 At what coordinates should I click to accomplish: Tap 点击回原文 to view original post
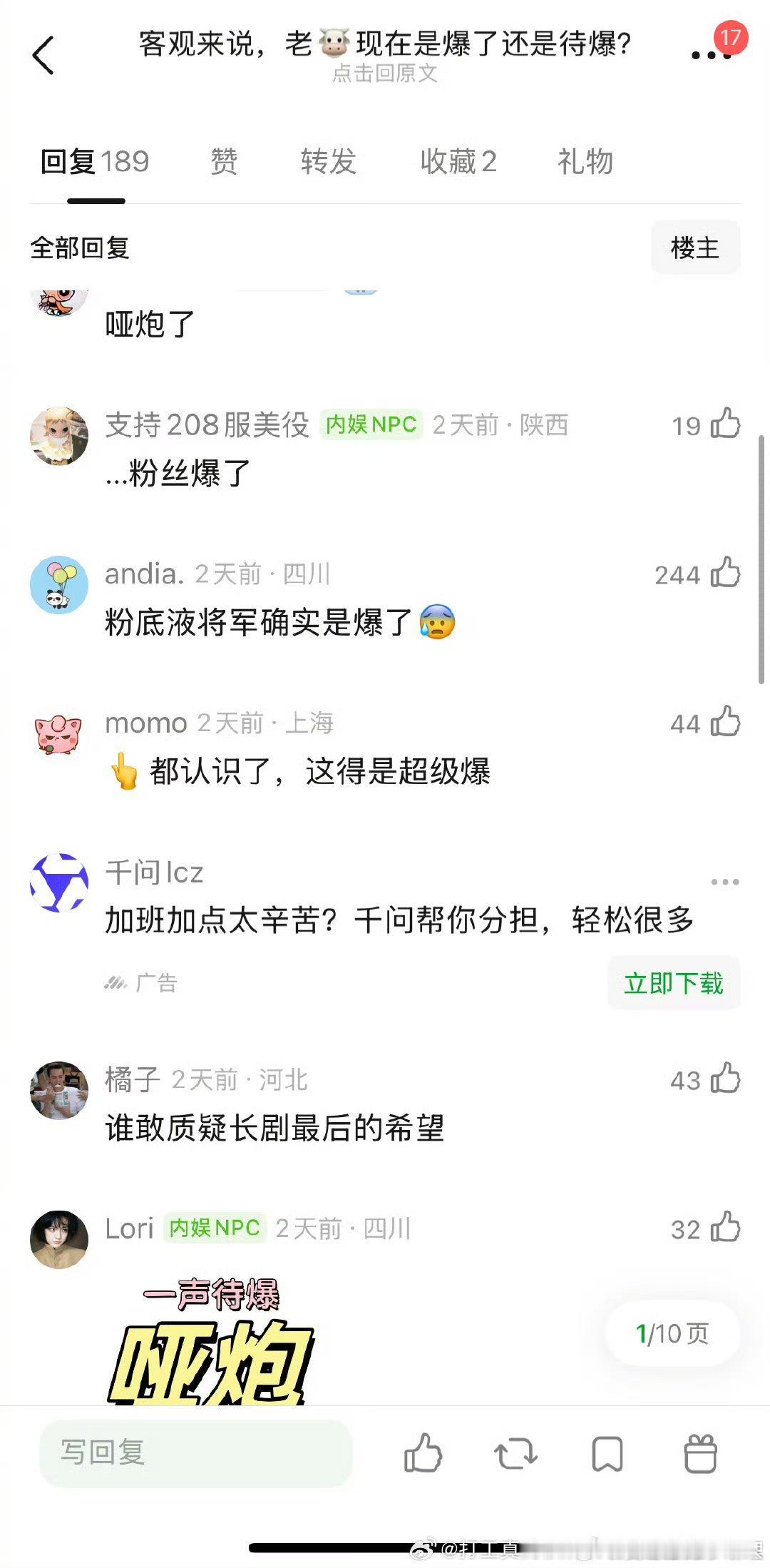[385, 74]
